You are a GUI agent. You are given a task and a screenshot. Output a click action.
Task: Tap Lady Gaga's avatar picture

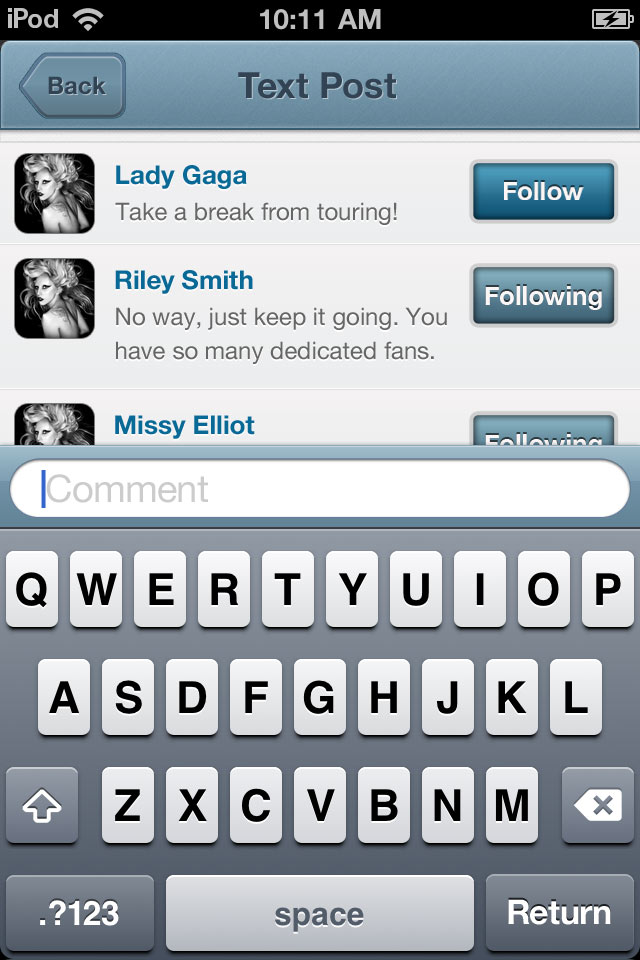(x=54, y=193)
